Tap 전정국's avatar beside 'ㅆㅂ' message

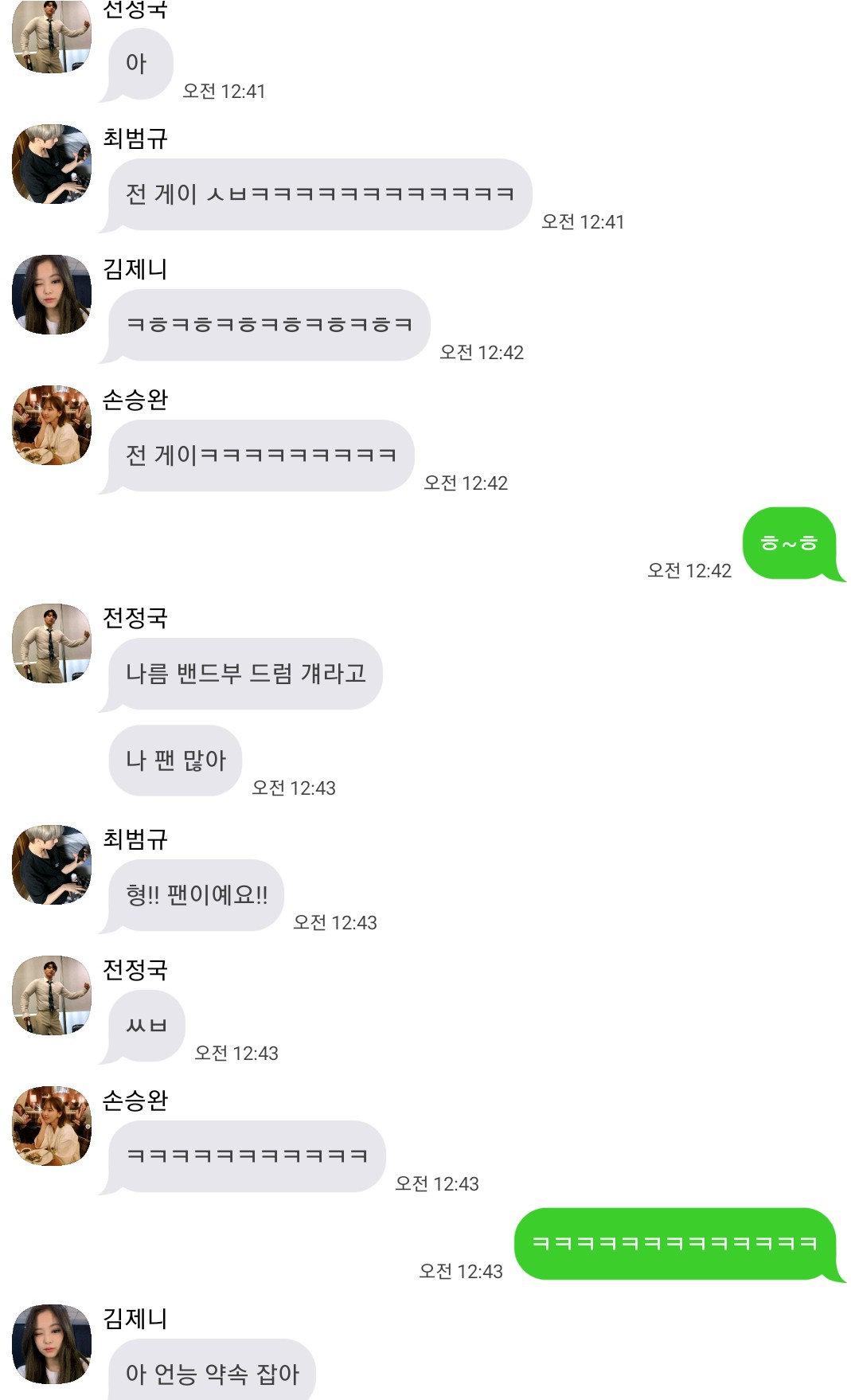coord(52,995)
